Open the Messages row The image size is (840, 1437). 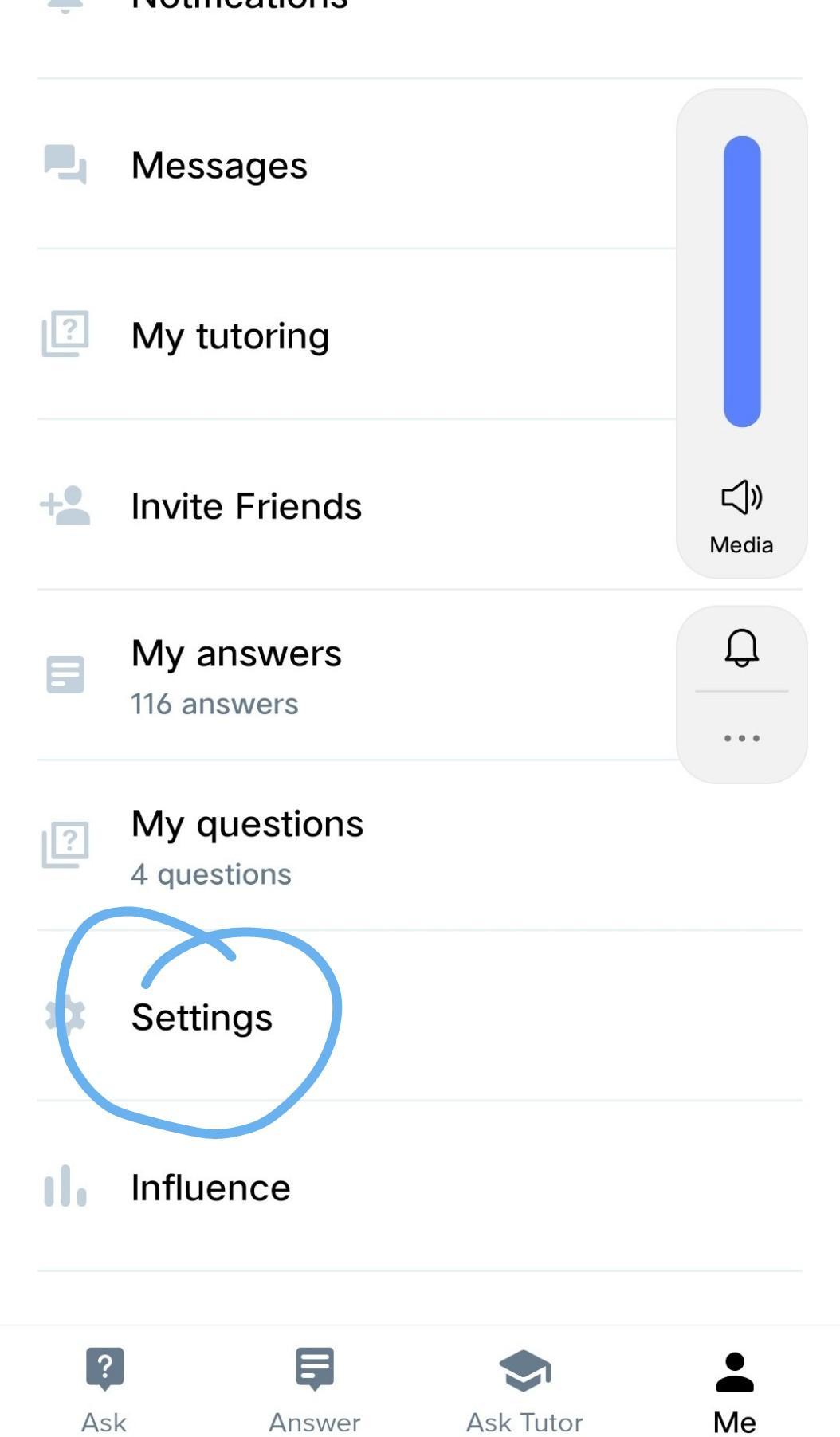click(219, 166)
